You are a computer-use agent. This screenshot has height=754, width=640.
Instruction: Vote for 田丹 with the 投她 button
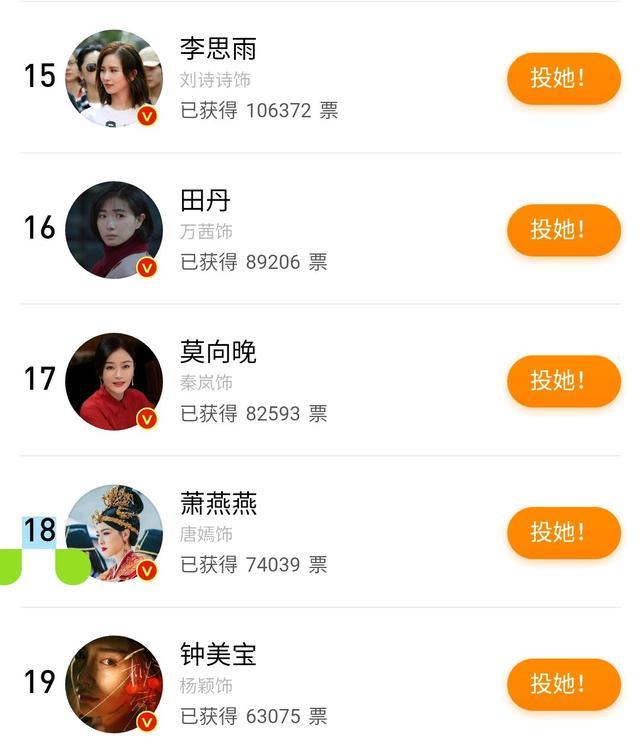(x=563, y=229)
